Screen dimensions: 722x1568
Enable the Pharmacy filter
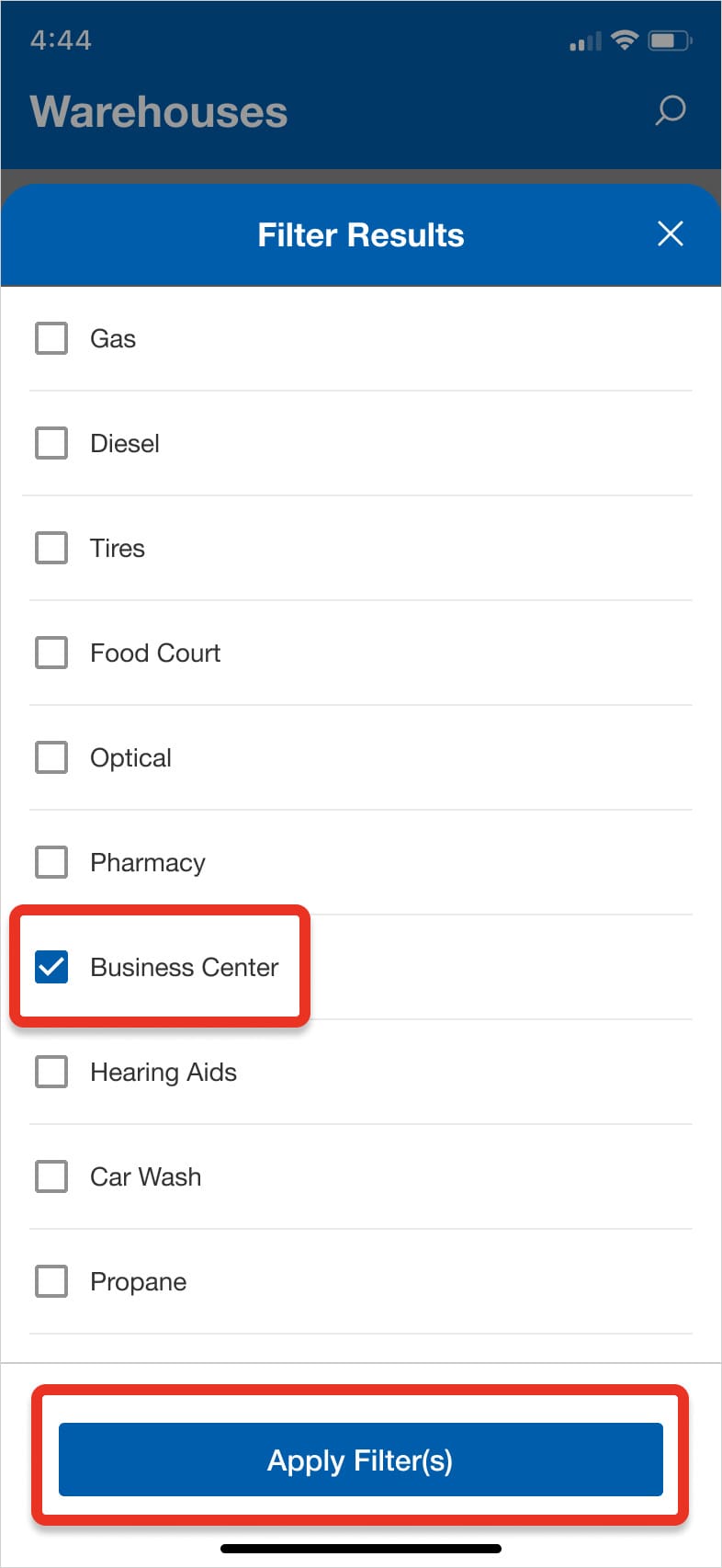pos(51,862)
